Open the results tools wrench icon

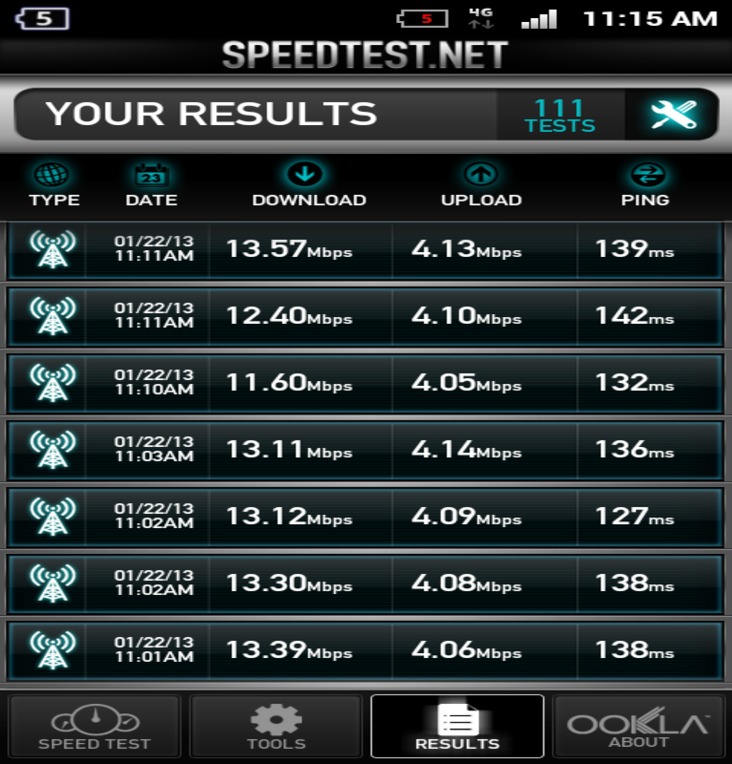pyautogui.click(x=673, y=114)
